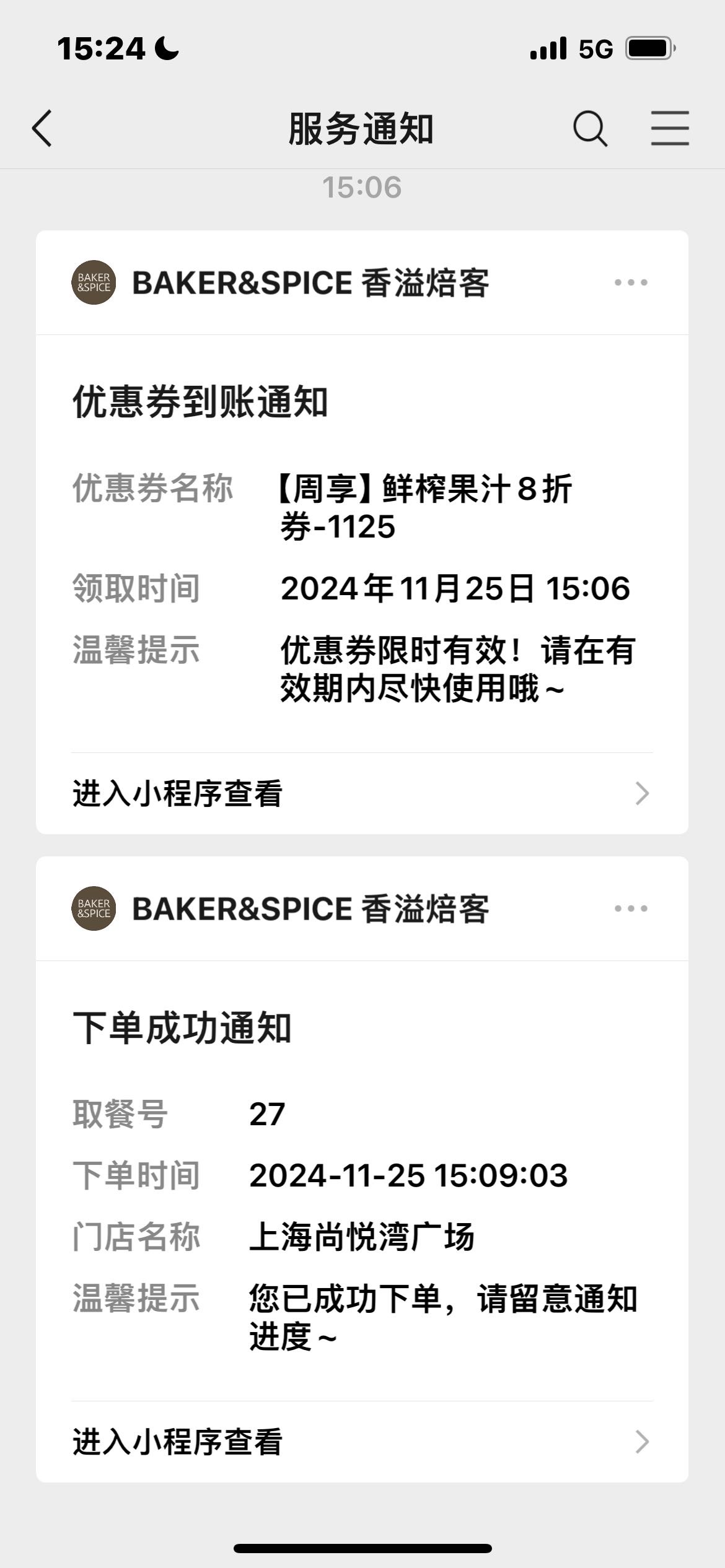
Task: Open 进入小程序查看 under 下单成功通知
Action: click(x=362, y=1442)
